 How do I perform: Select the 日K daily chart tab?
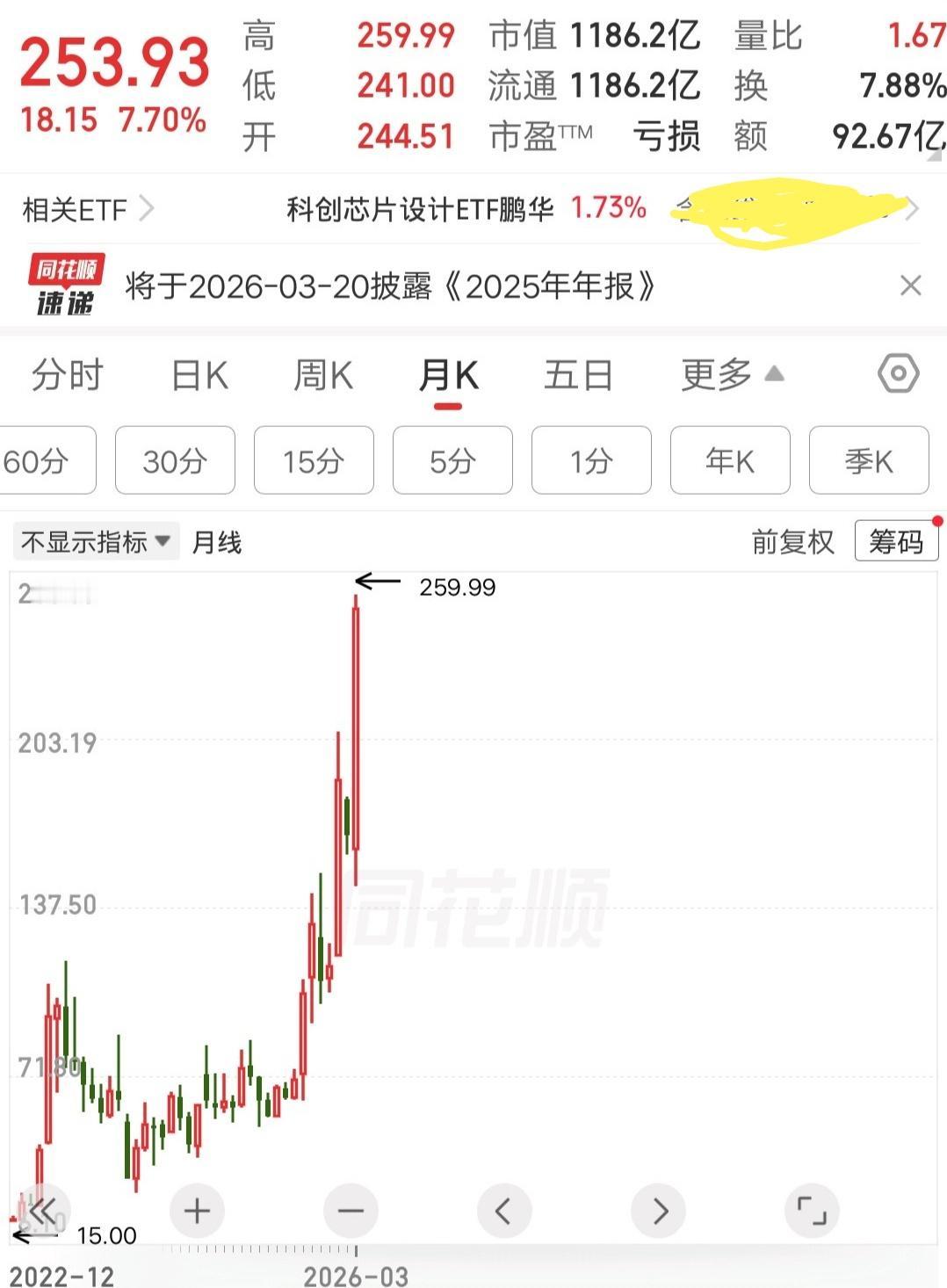(x=198, y=374)
